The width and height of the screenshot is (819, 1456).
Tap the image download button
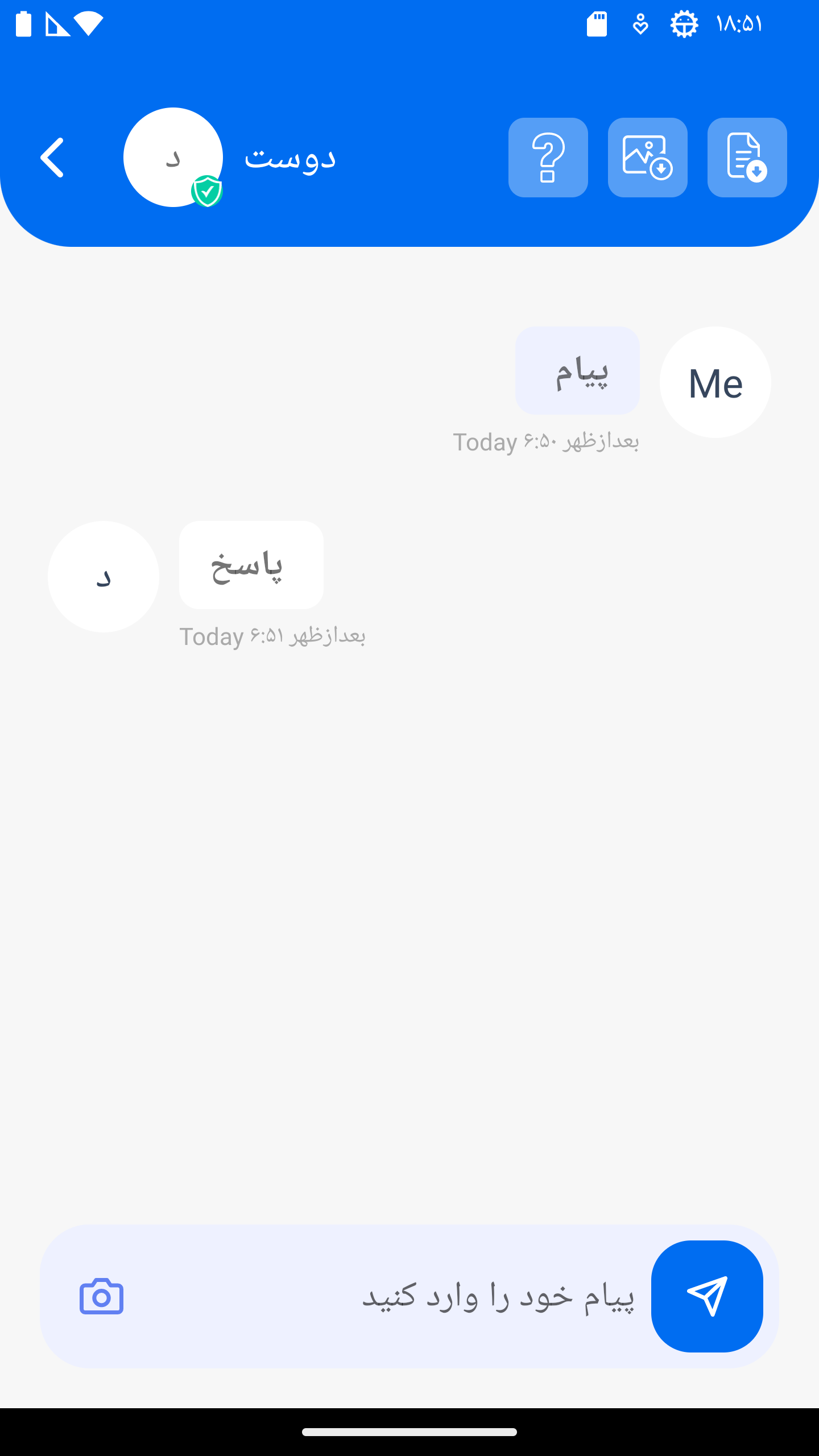tap(647, 158)
